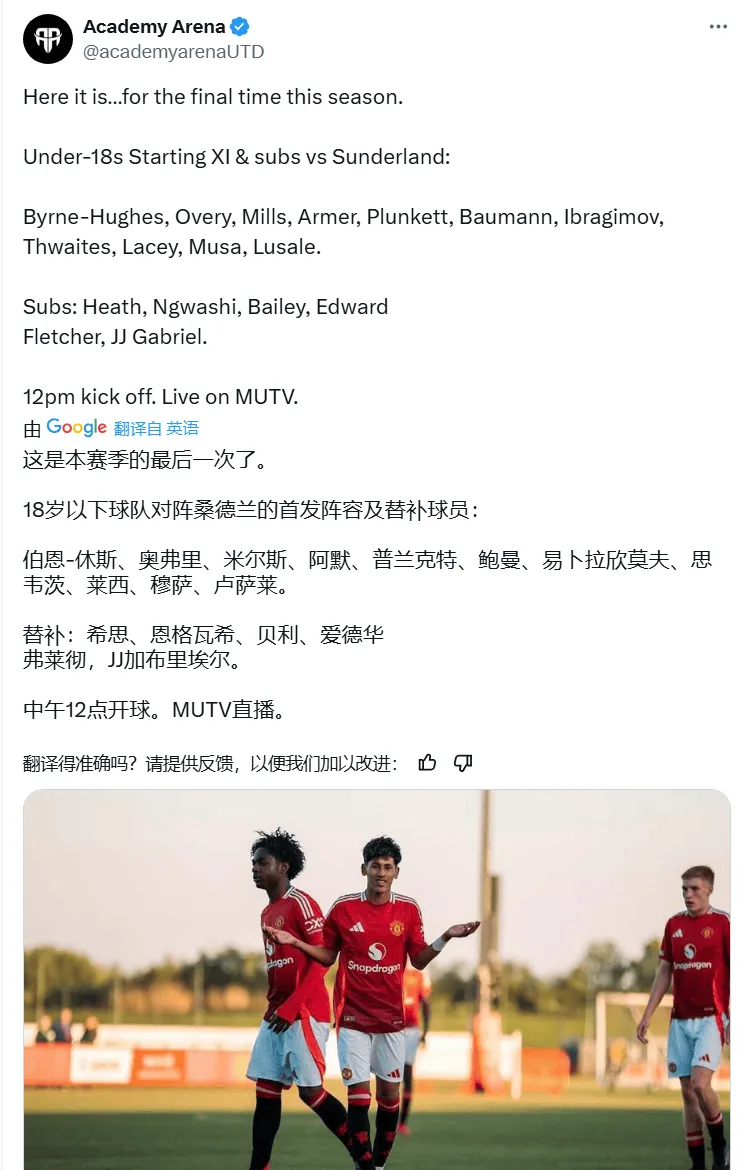Open the attached players photo
The width and height of the screenshot is (741, 1170).
376,980
